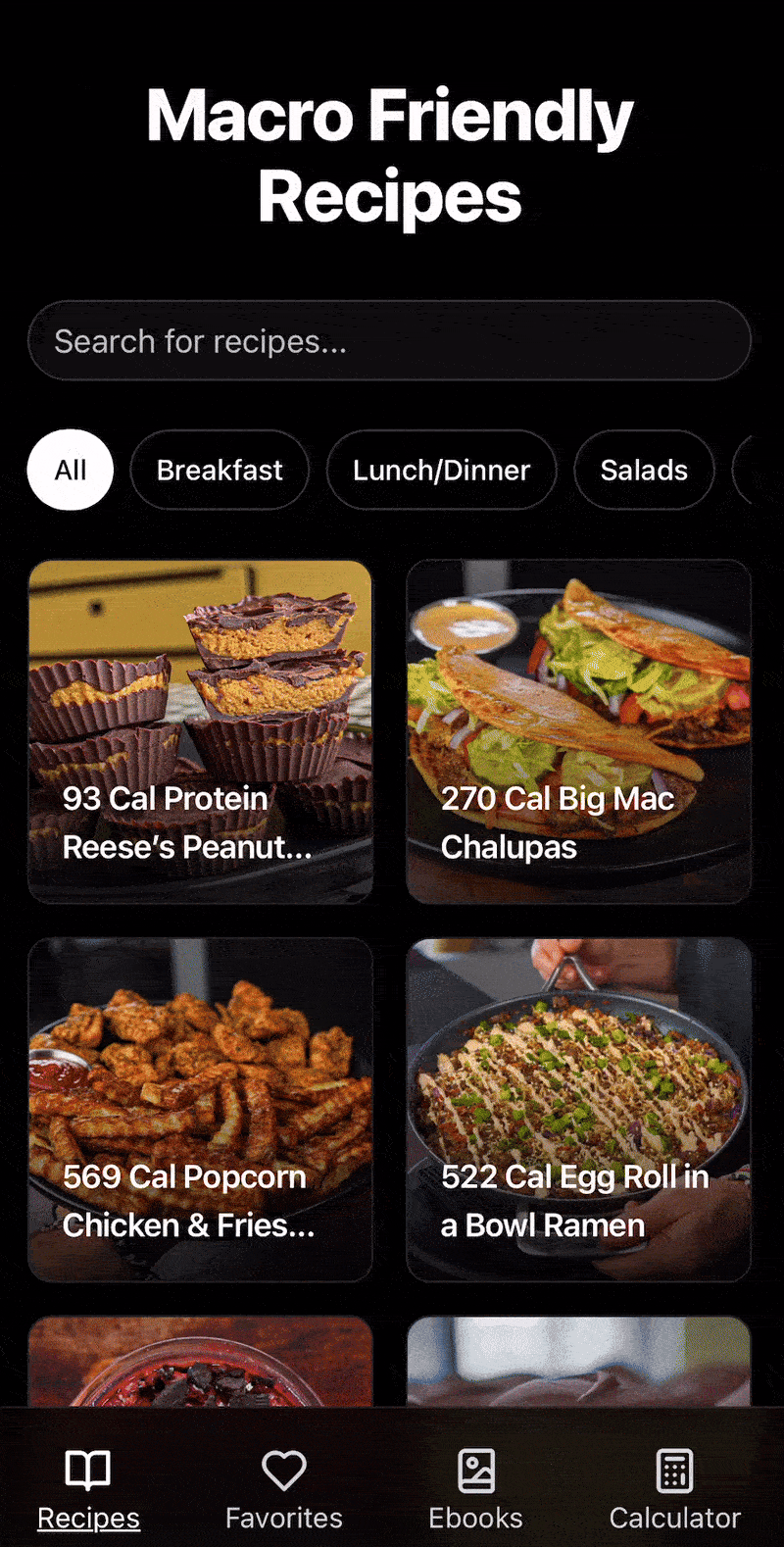
Task: Open the Ebooks tab
Action: tap(475, 1488)
